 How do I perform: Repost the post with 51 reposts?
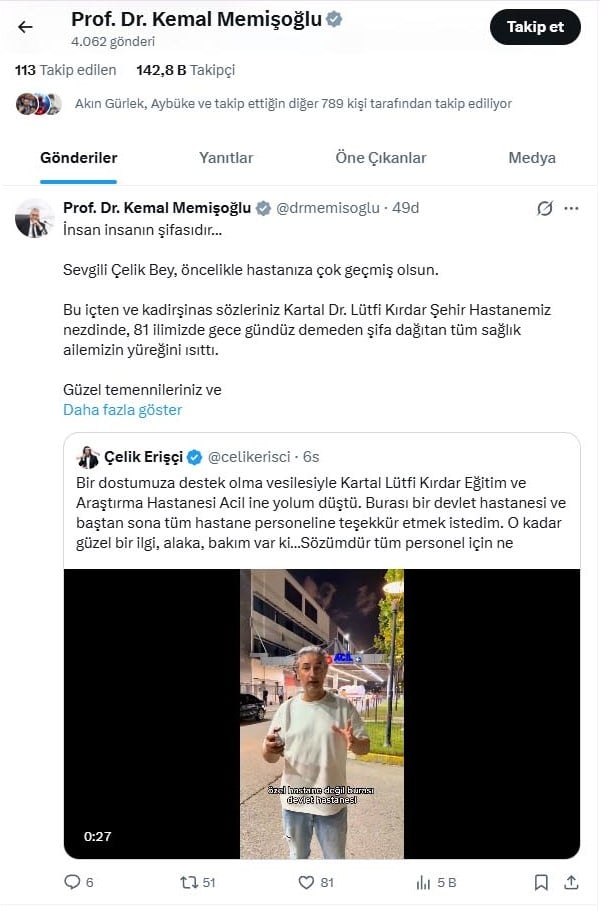[x=197, y=883]
